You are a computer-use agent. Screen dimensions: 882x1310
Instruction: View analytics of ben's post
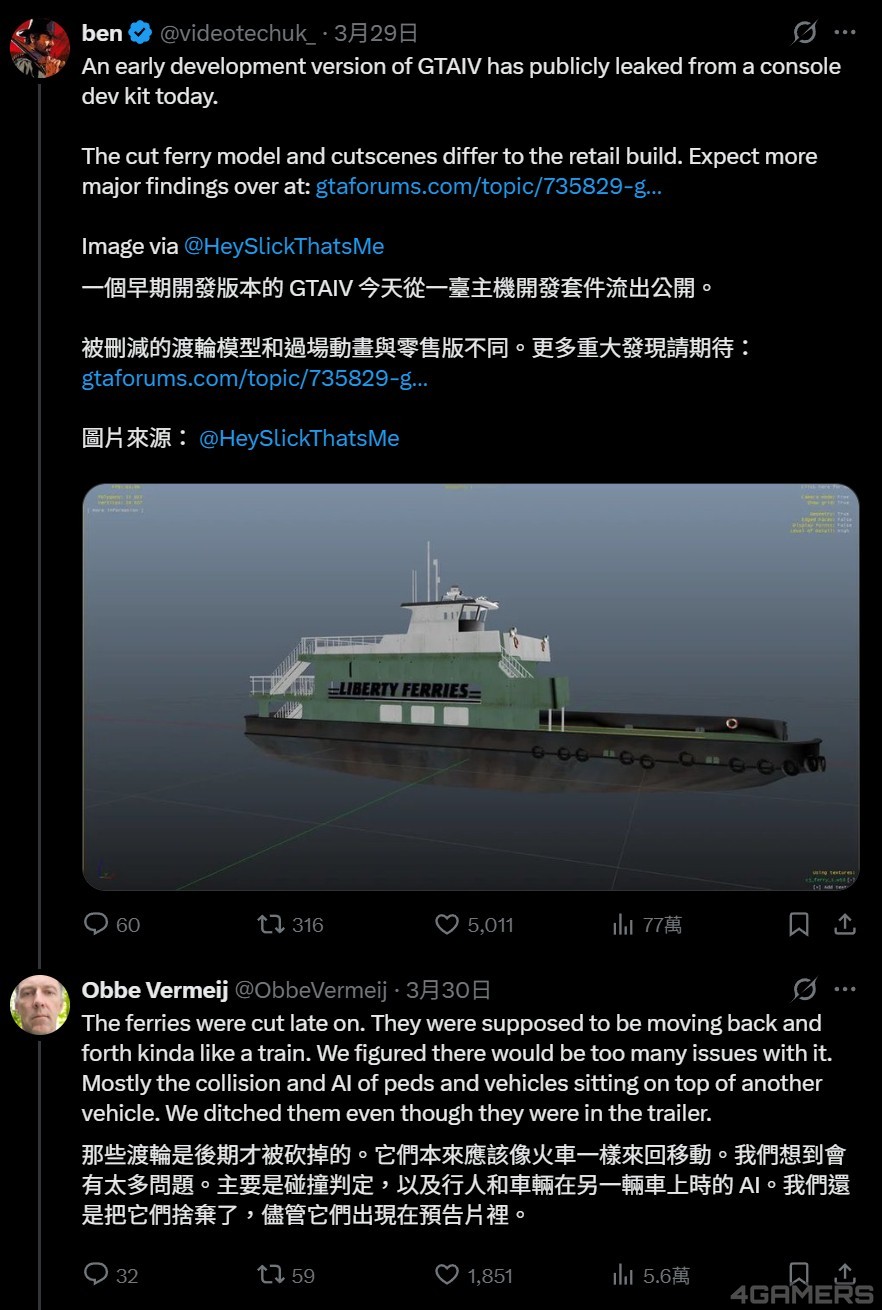(x=623, y=924)
